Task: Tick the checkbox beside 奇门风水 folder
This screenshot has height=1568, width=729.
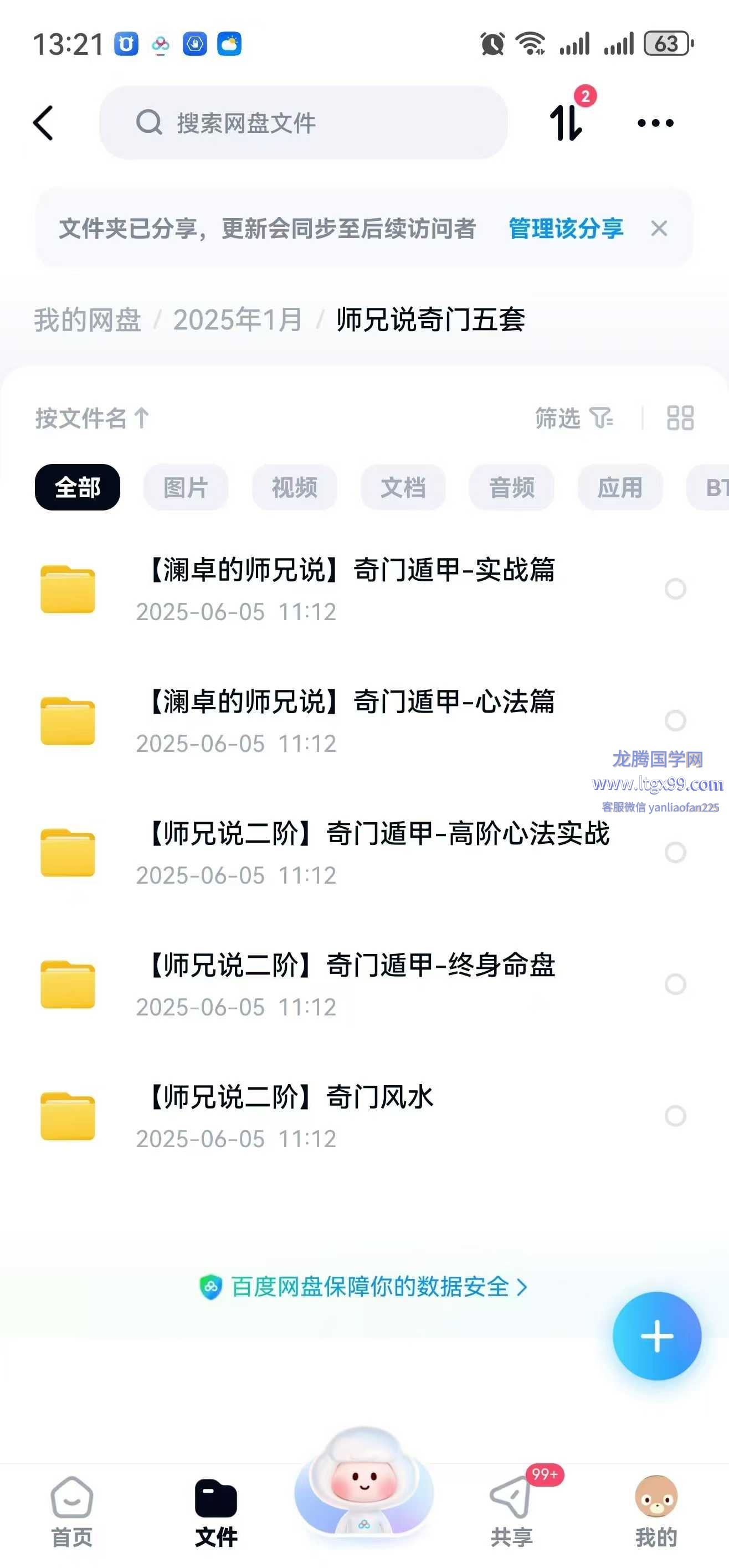Action: (675, 1116)
